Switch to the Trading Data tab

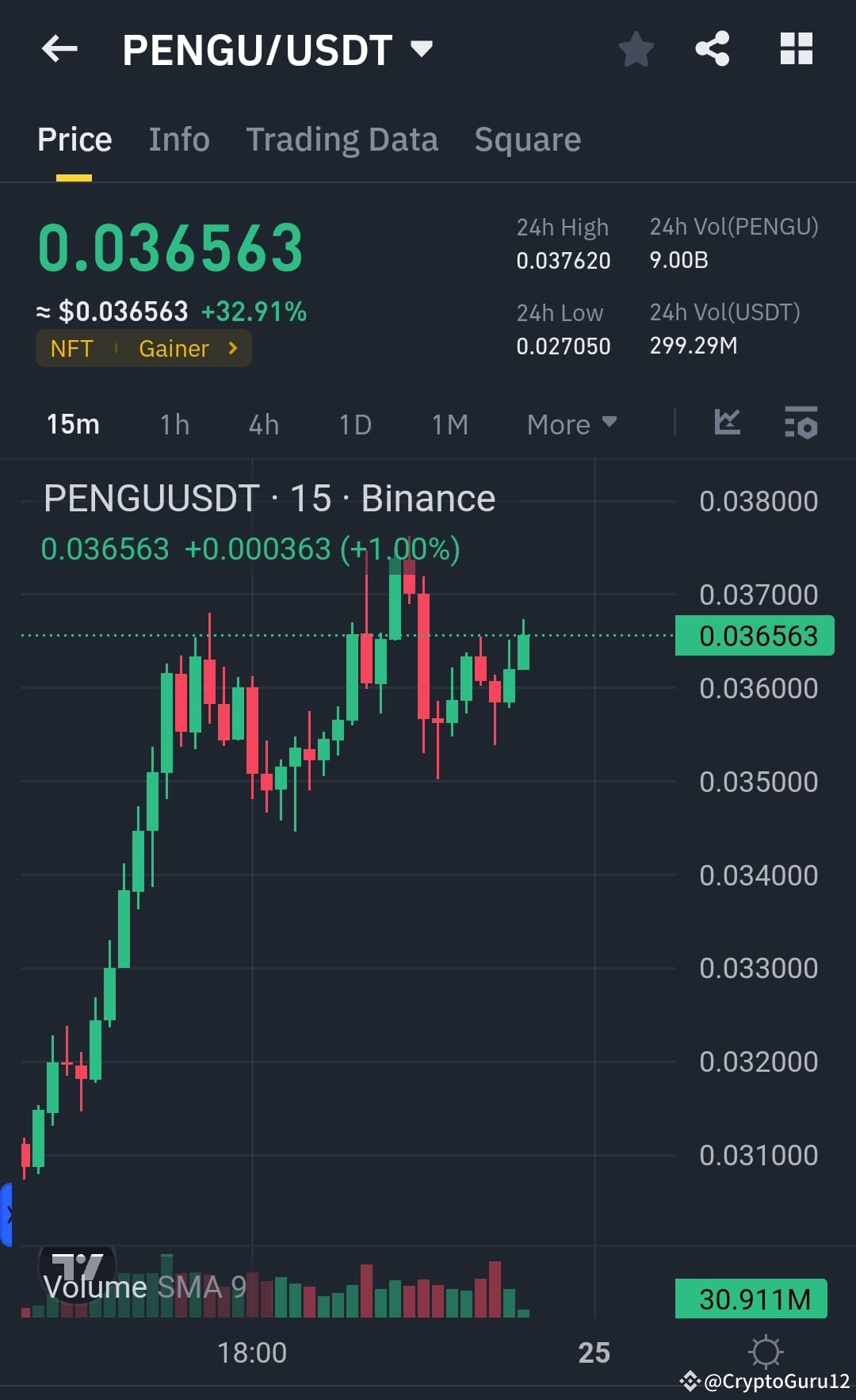[x=342, y=139]
